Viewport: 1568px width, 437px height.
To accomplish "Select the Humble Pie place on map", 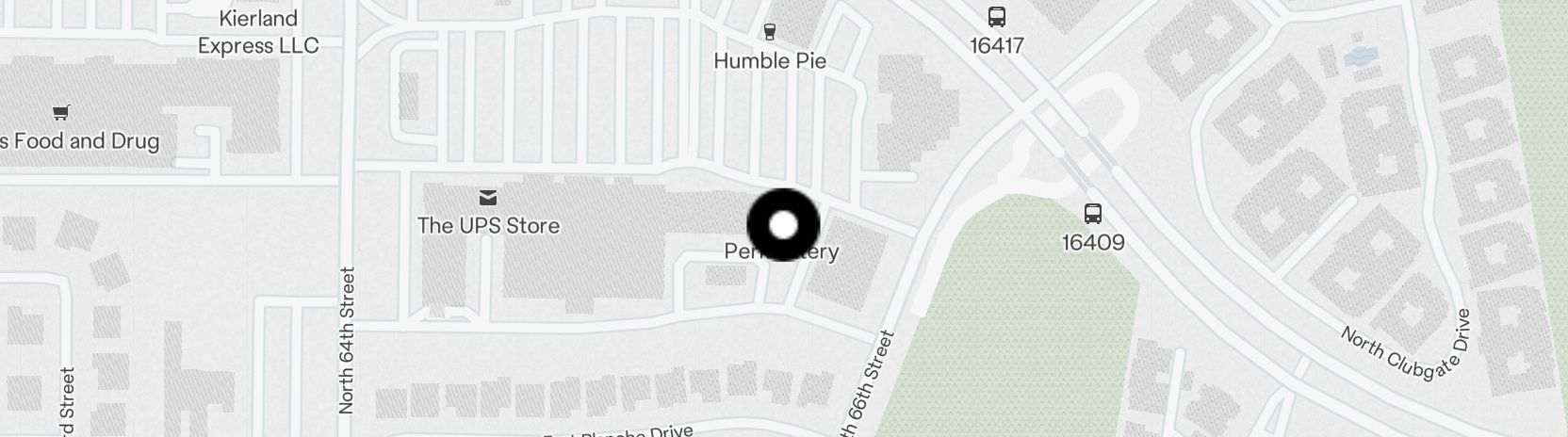I will [770, 33].
